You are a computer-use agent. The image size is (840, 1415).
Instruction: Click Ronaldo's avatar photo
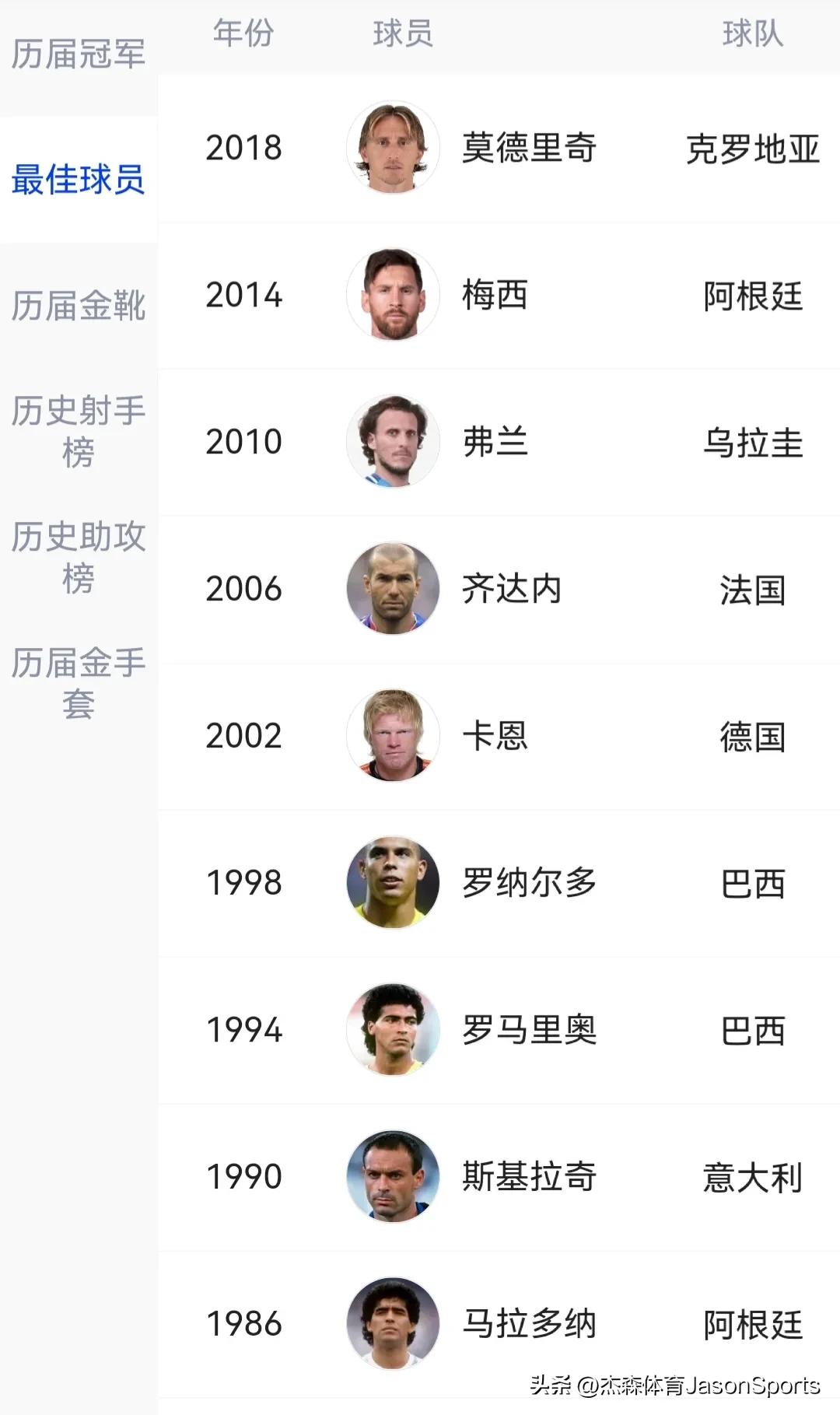click(x=393, y=881)
